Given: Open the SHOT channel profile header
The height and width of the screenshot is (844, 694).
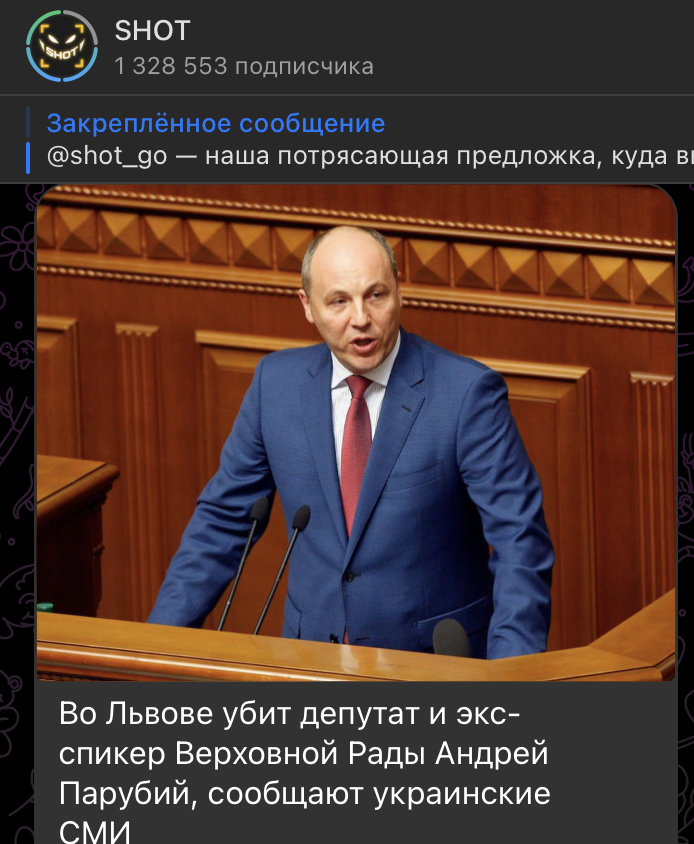Looking at the screenshot, I should pyautogui.click(x=244, y=48).
